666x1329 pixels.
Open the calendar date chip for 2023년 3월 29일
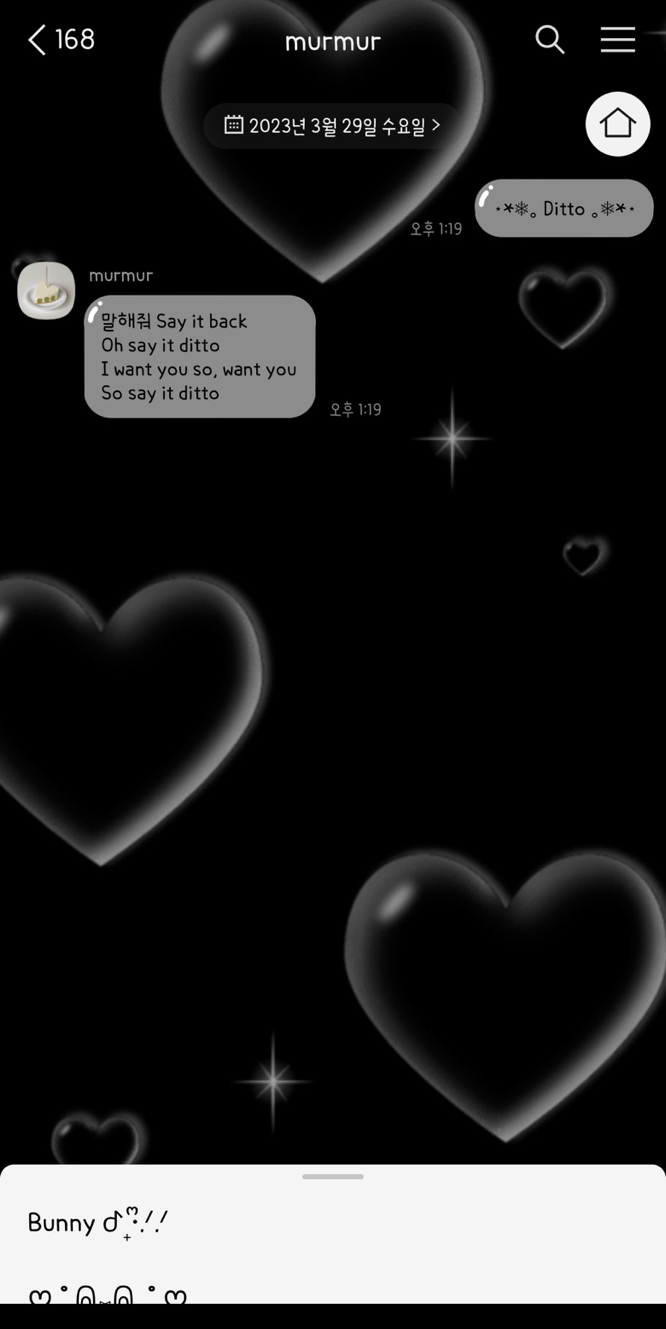click(333, 126)
